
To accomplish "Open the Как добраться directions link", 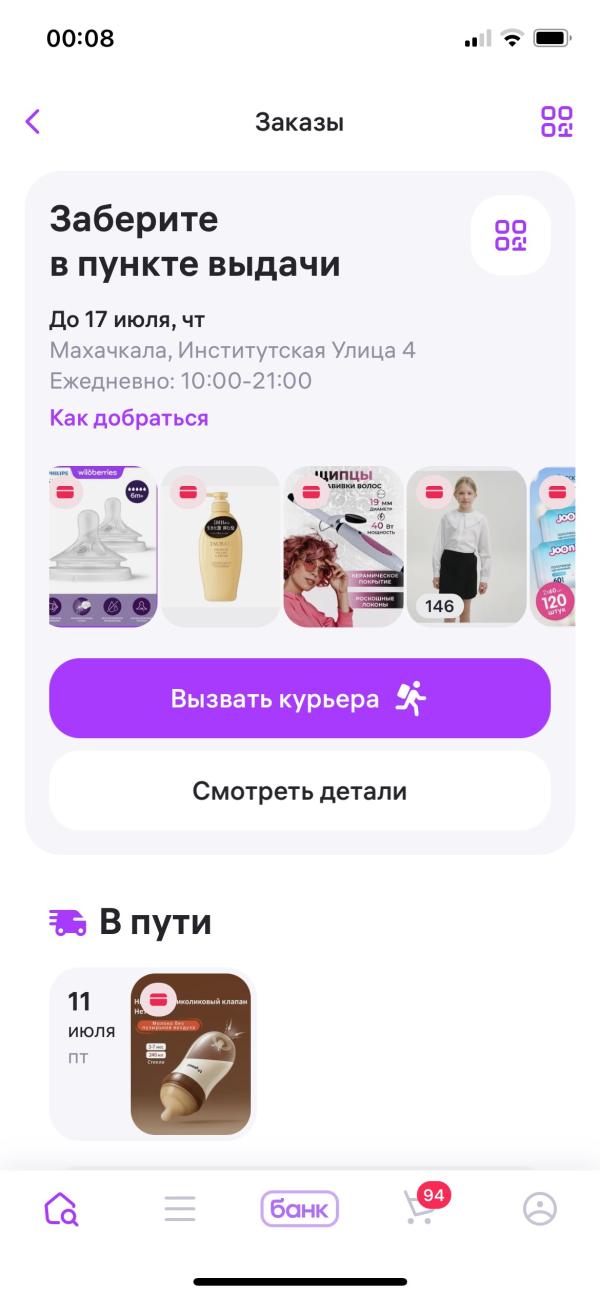I will pyautogui.click(x=129, y=418).
